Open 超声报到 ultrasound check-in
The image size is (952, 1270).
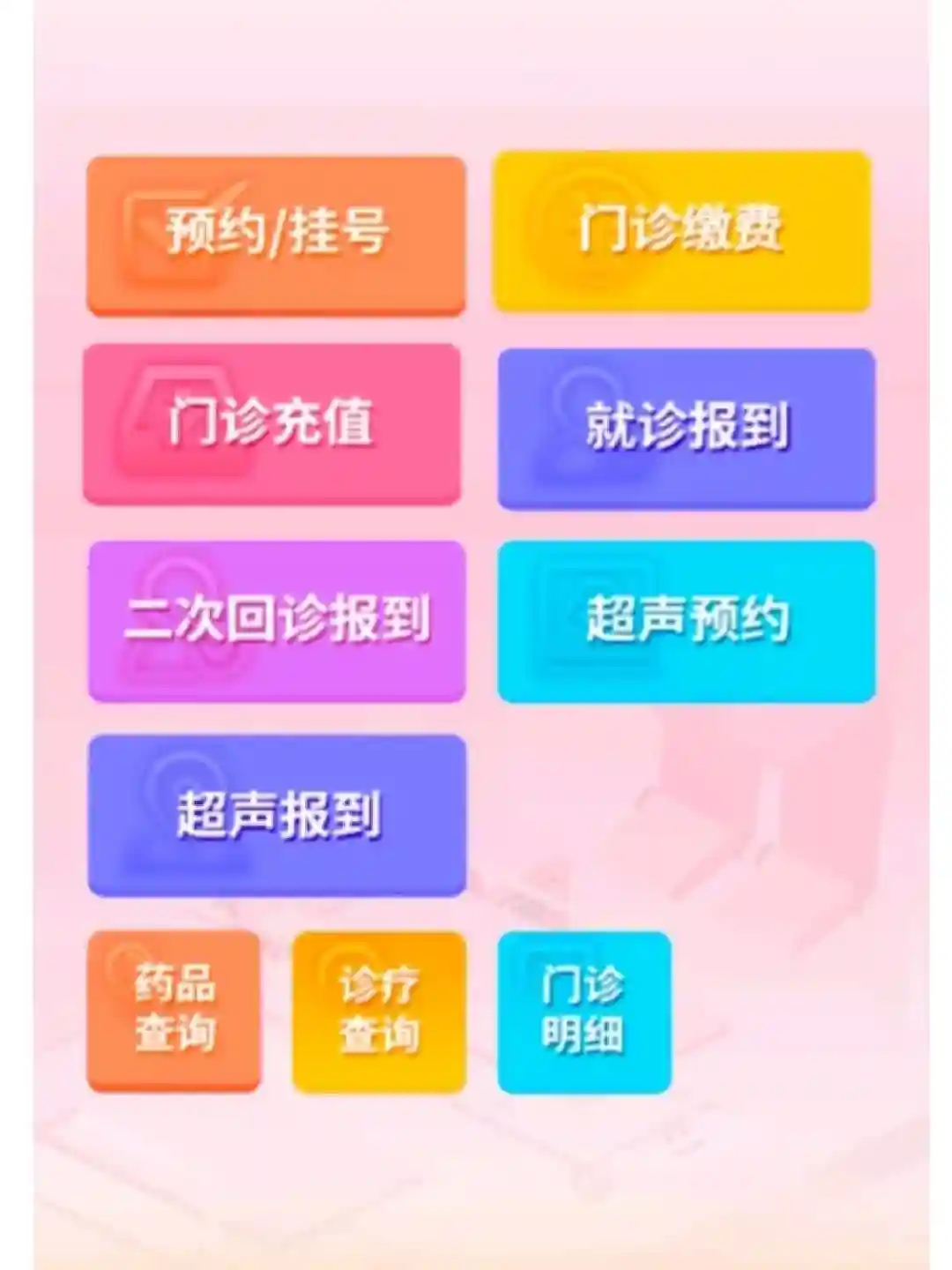pos(276,814)
